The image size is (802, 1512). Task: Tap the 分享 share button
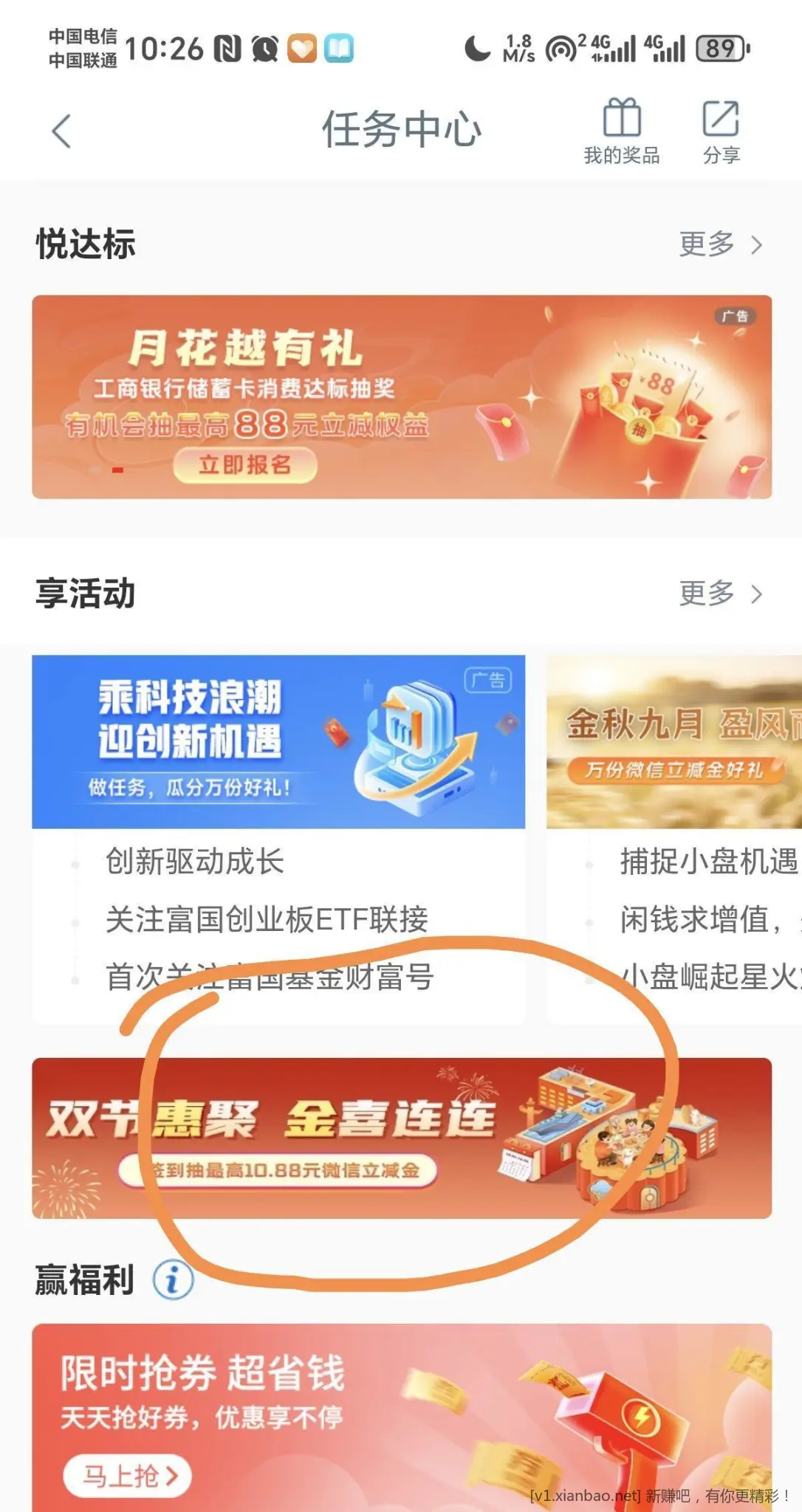click(721, 131)
